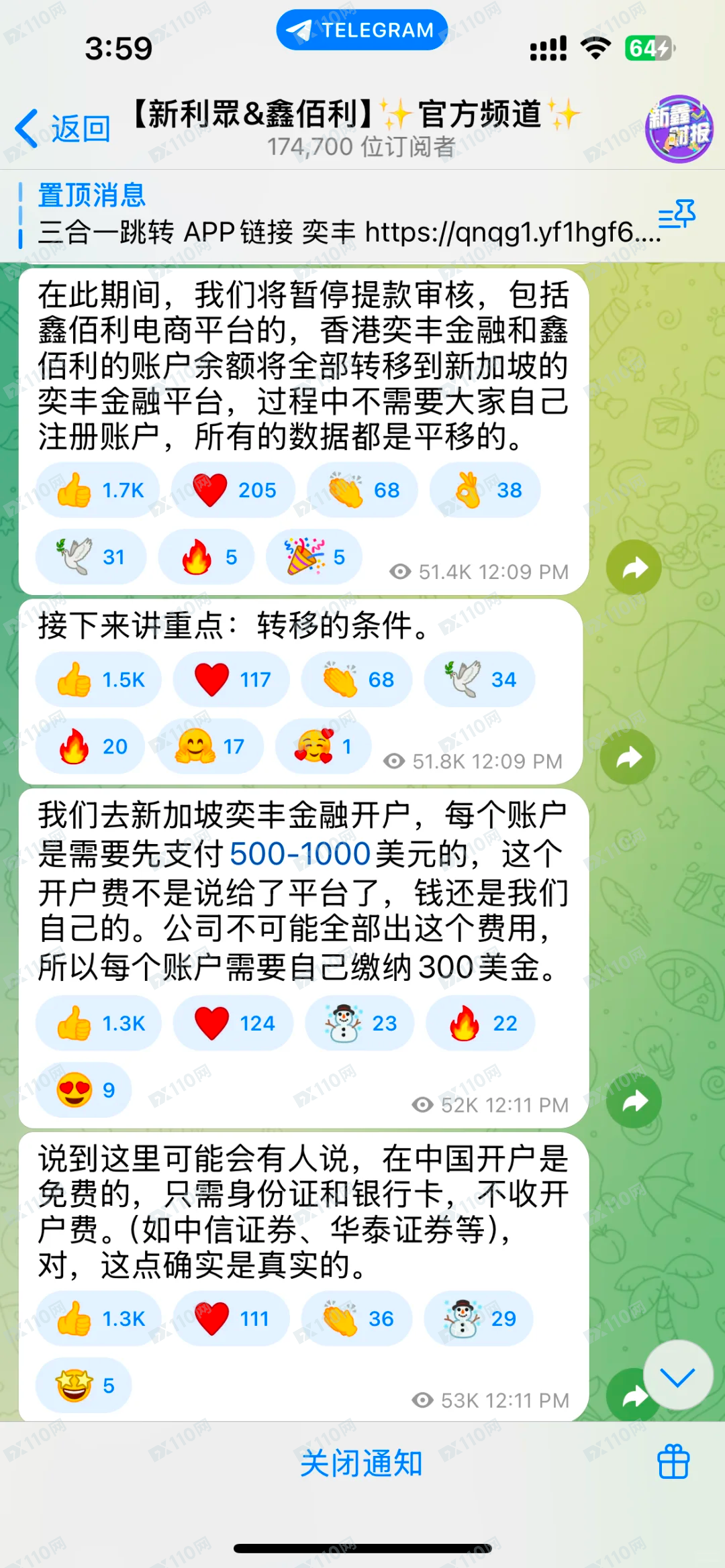This screenshot has width=725, height=1568.
Task: Open the 500-1000 linked number
Action: pyautogui.click(x=300, y=854)
